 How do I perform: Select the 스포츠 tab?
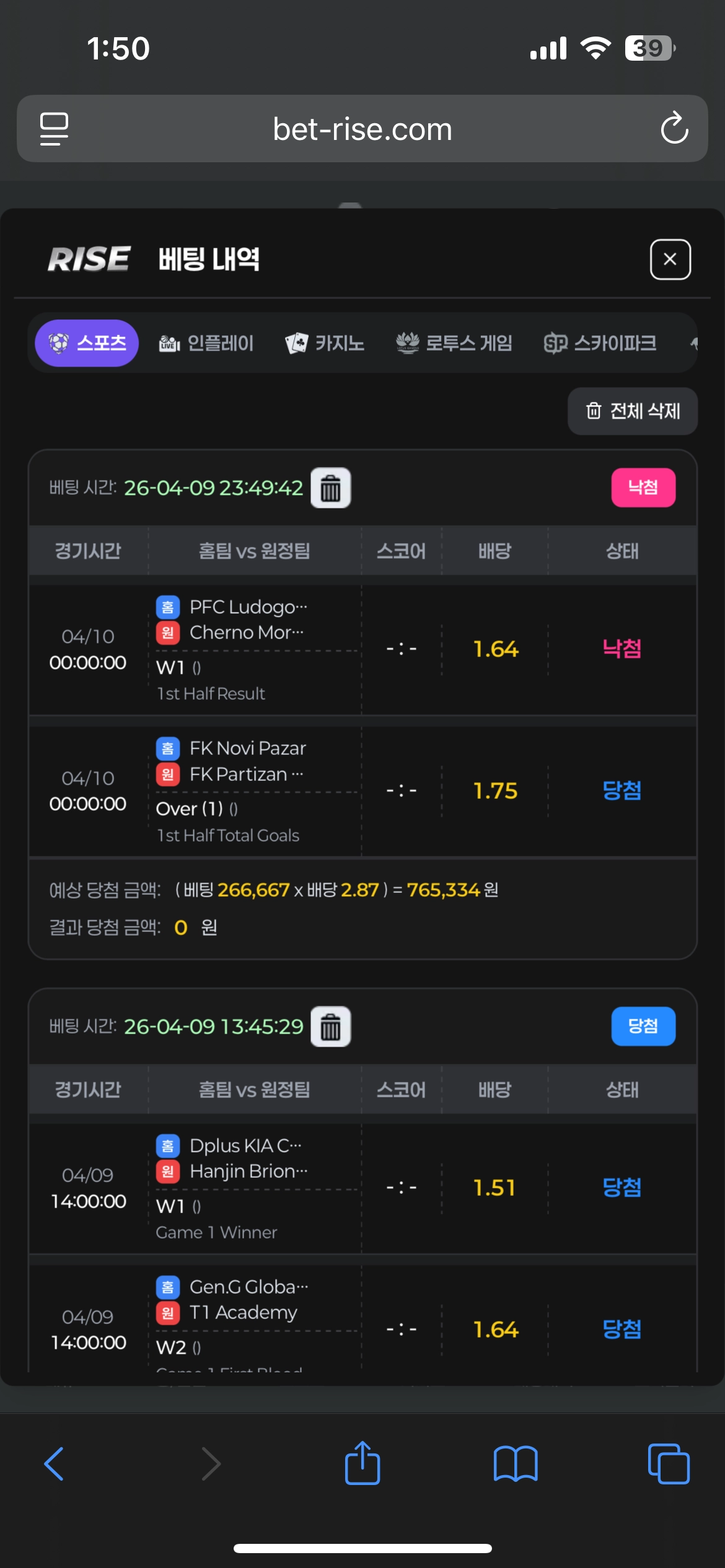(87, 343)
